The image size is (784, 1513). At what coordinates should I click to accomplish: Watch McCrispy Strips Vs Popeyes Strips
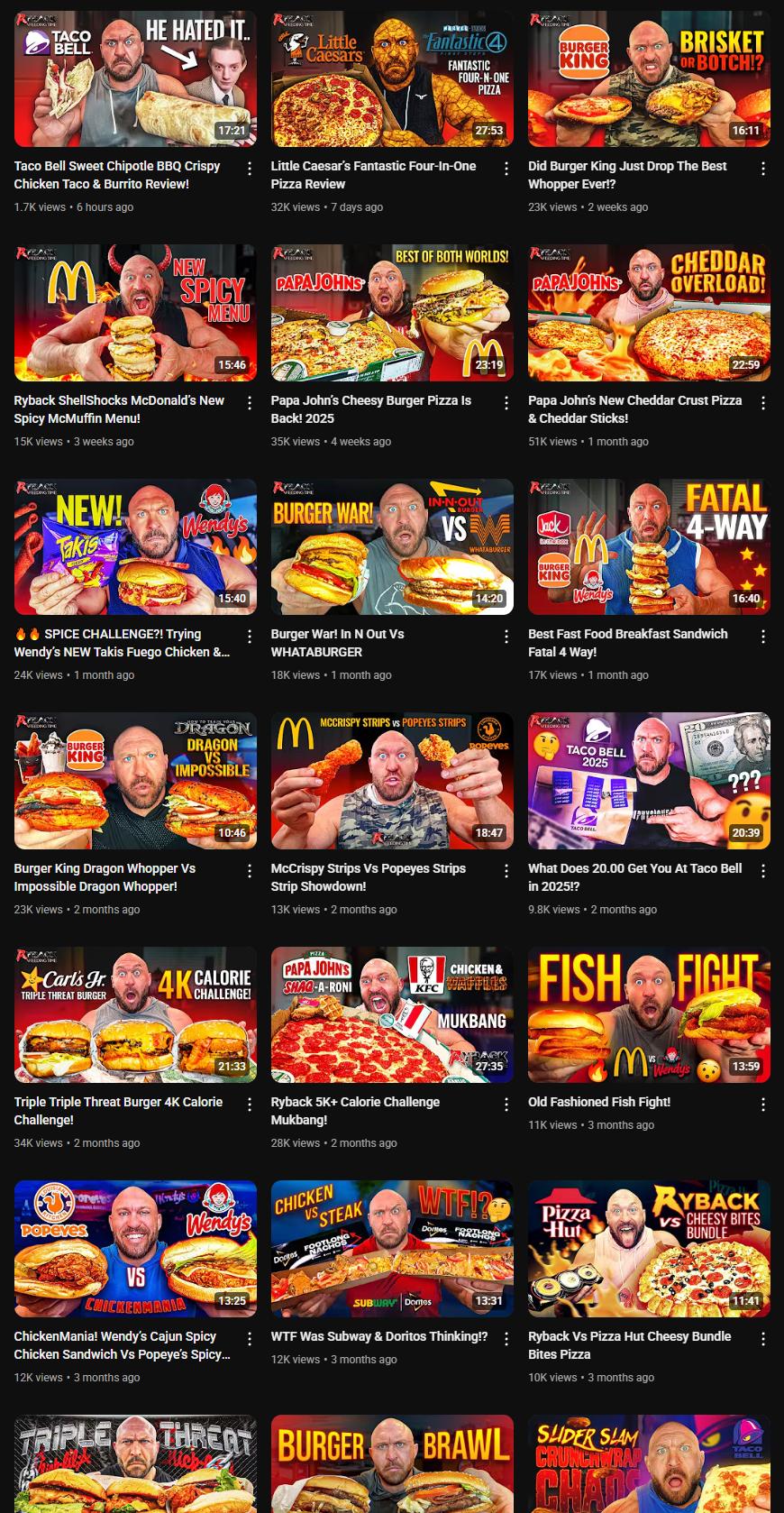[392, 781]
